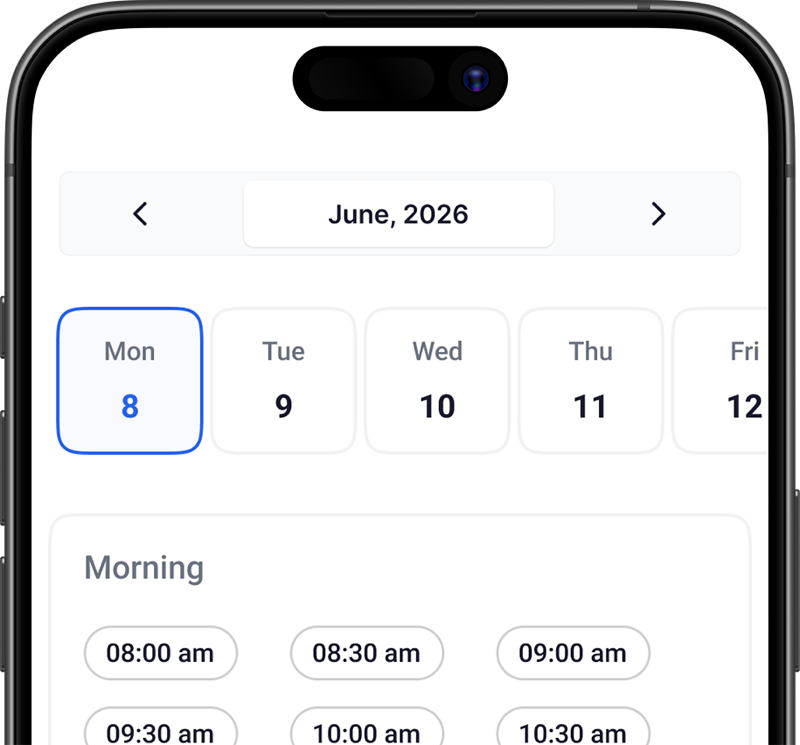Select Monday the 8th

point(130,381)
